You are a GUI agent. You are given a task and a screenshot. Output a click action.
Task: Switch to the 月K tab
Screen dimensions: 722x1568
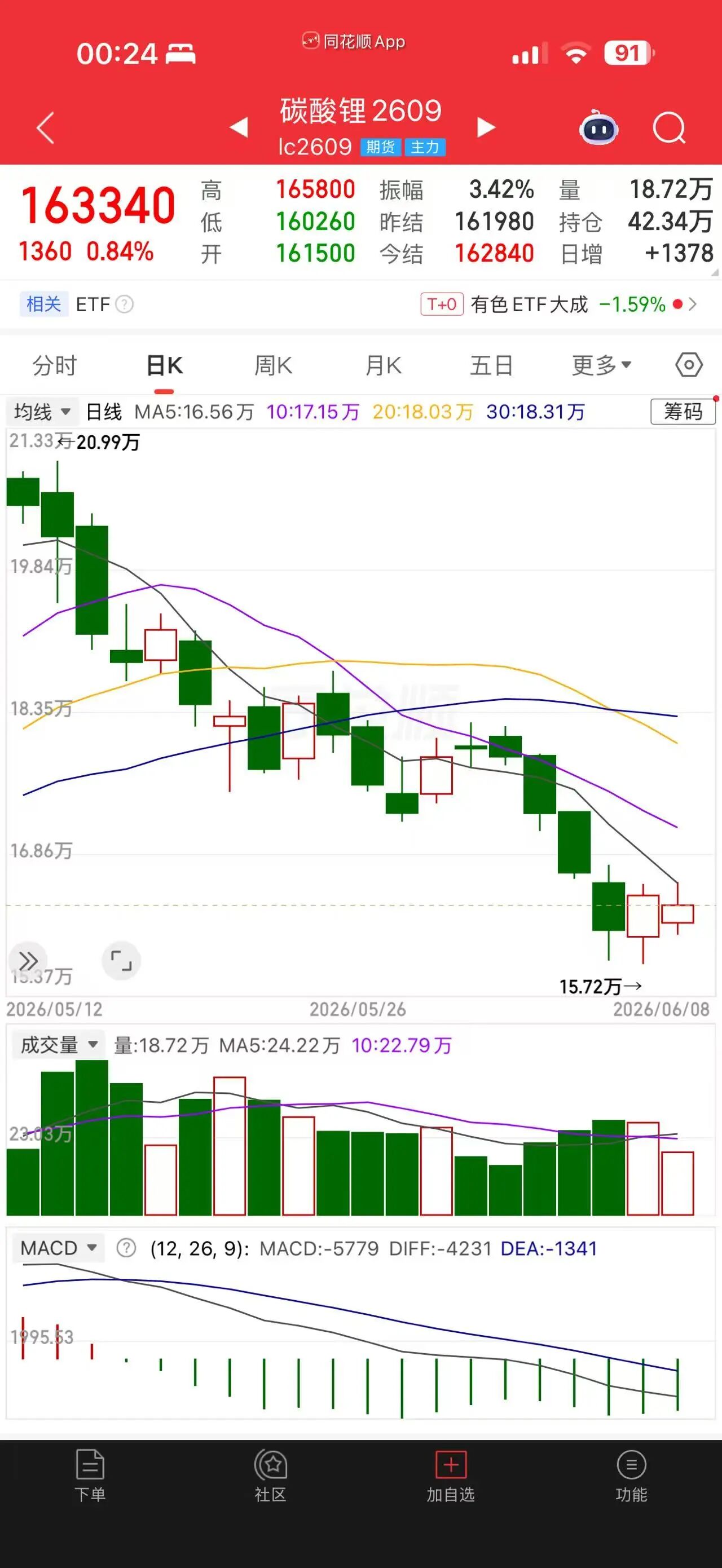(x=383, y=366)
